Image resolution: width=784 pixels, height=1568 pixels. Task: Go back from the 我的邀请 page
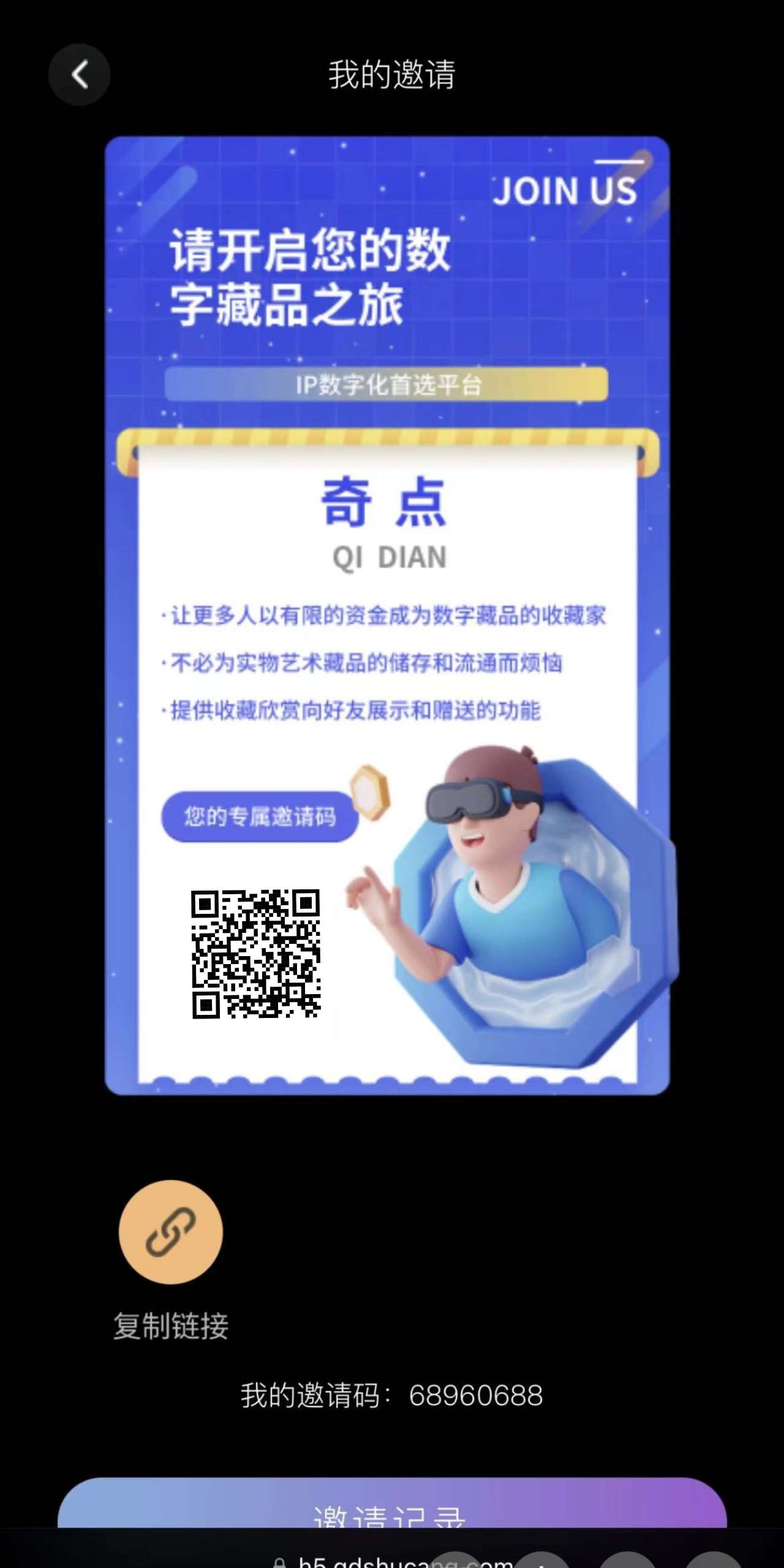[80, 75]
